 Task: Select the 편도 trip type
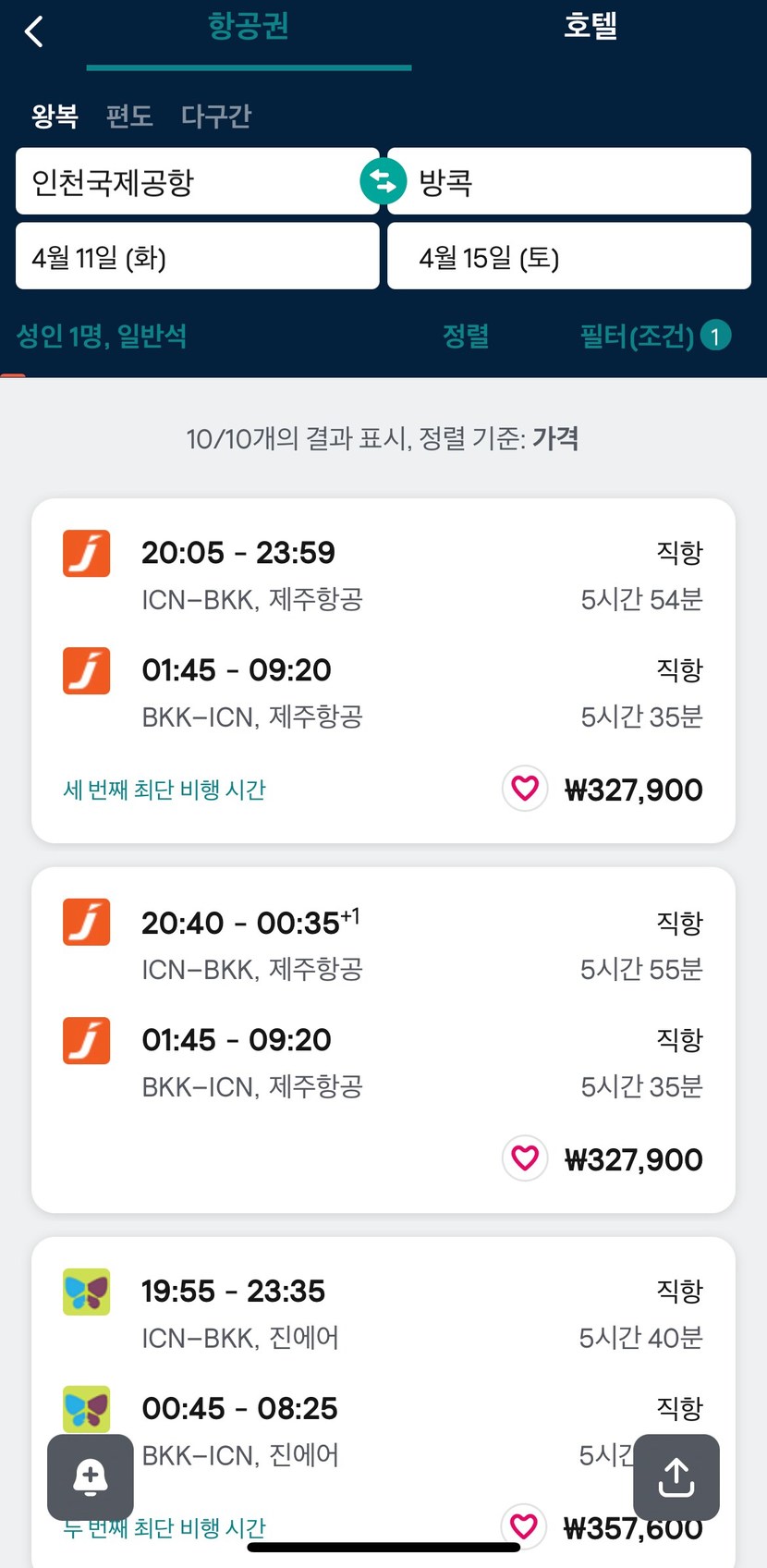click(x=129, y=116)
